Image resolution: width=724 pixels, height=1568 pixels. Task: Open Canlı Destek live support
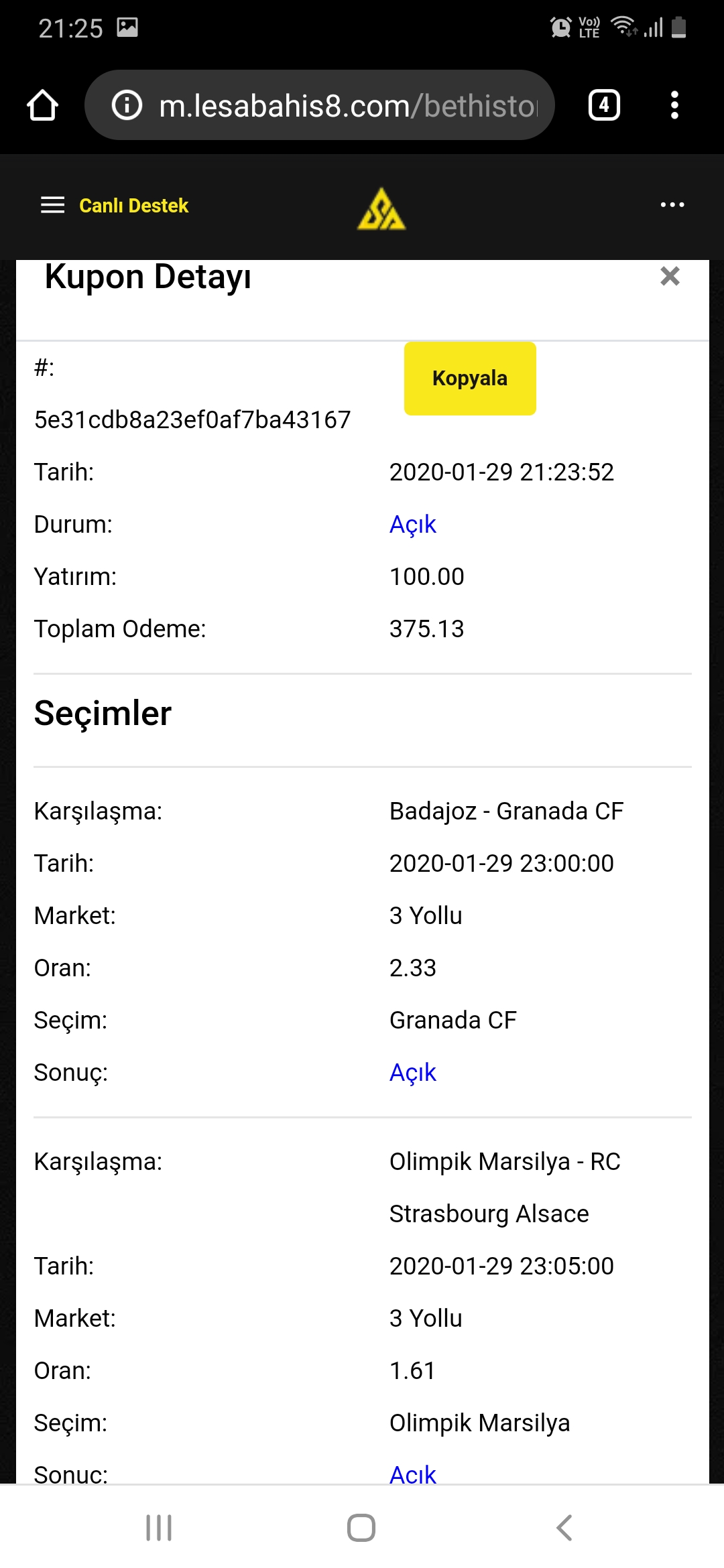[133, 205]
